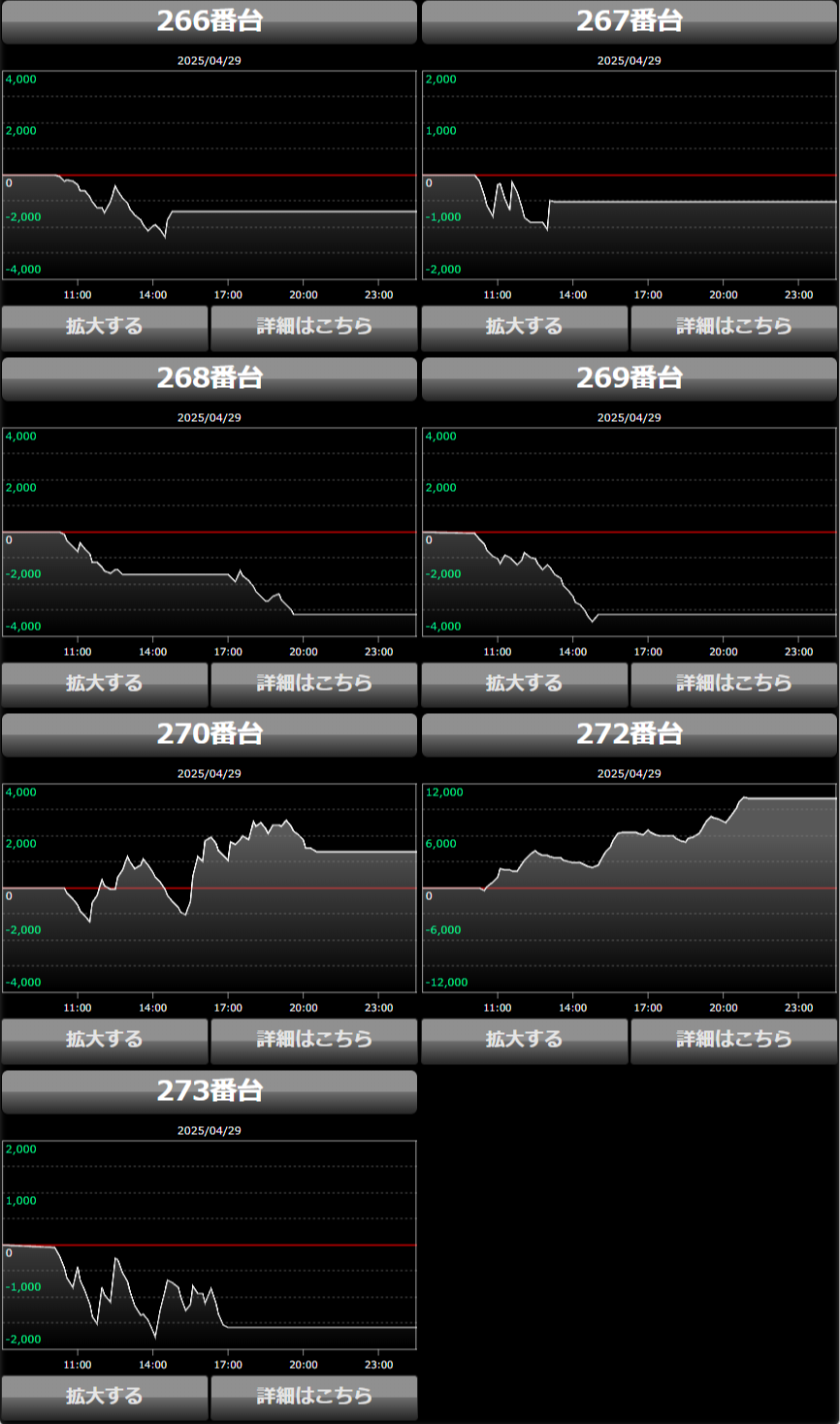Open 詳細はこちら for 268番台

point(314,685)
